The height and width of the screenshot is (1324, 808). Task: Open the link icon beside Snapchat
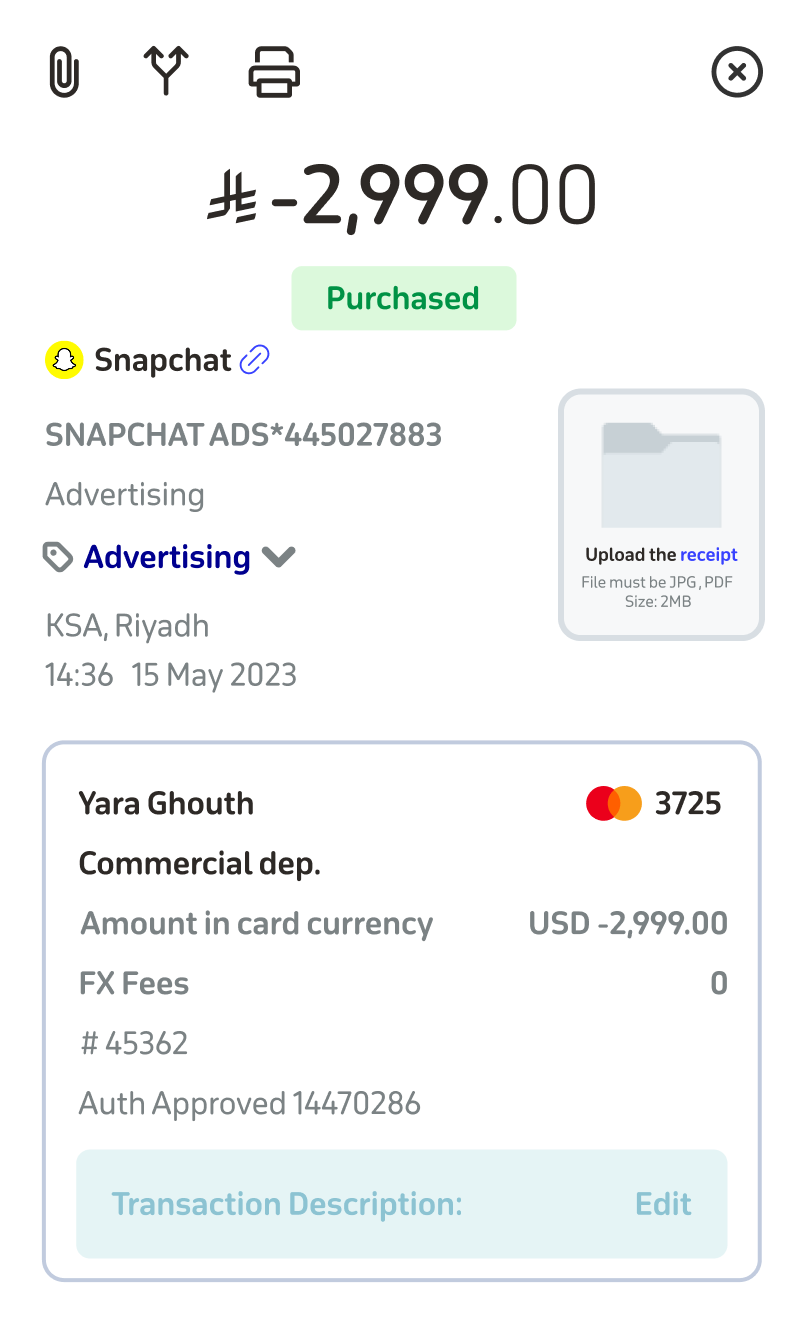pos(256,359)
